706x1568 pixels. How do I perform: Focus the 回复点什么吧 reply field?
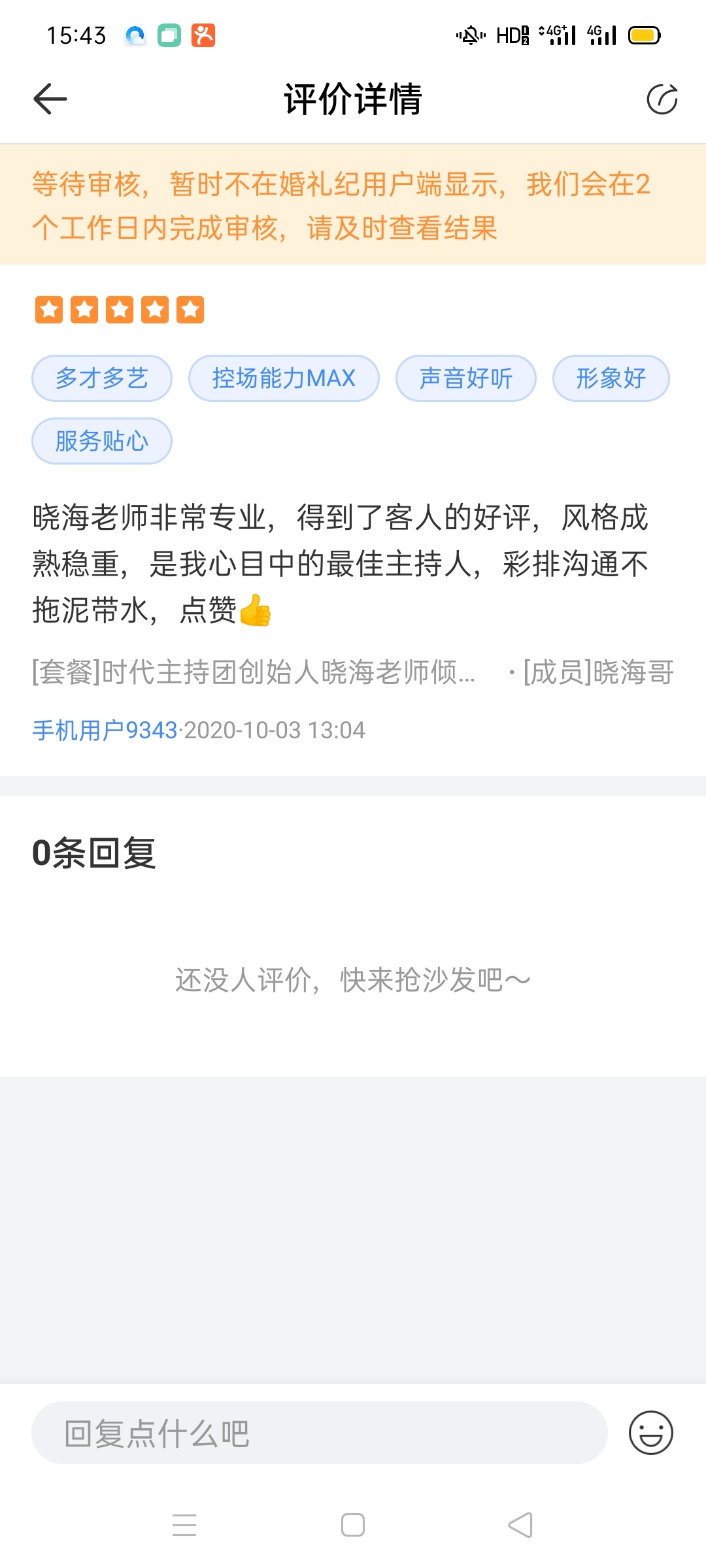click(x=320, y=1433)
